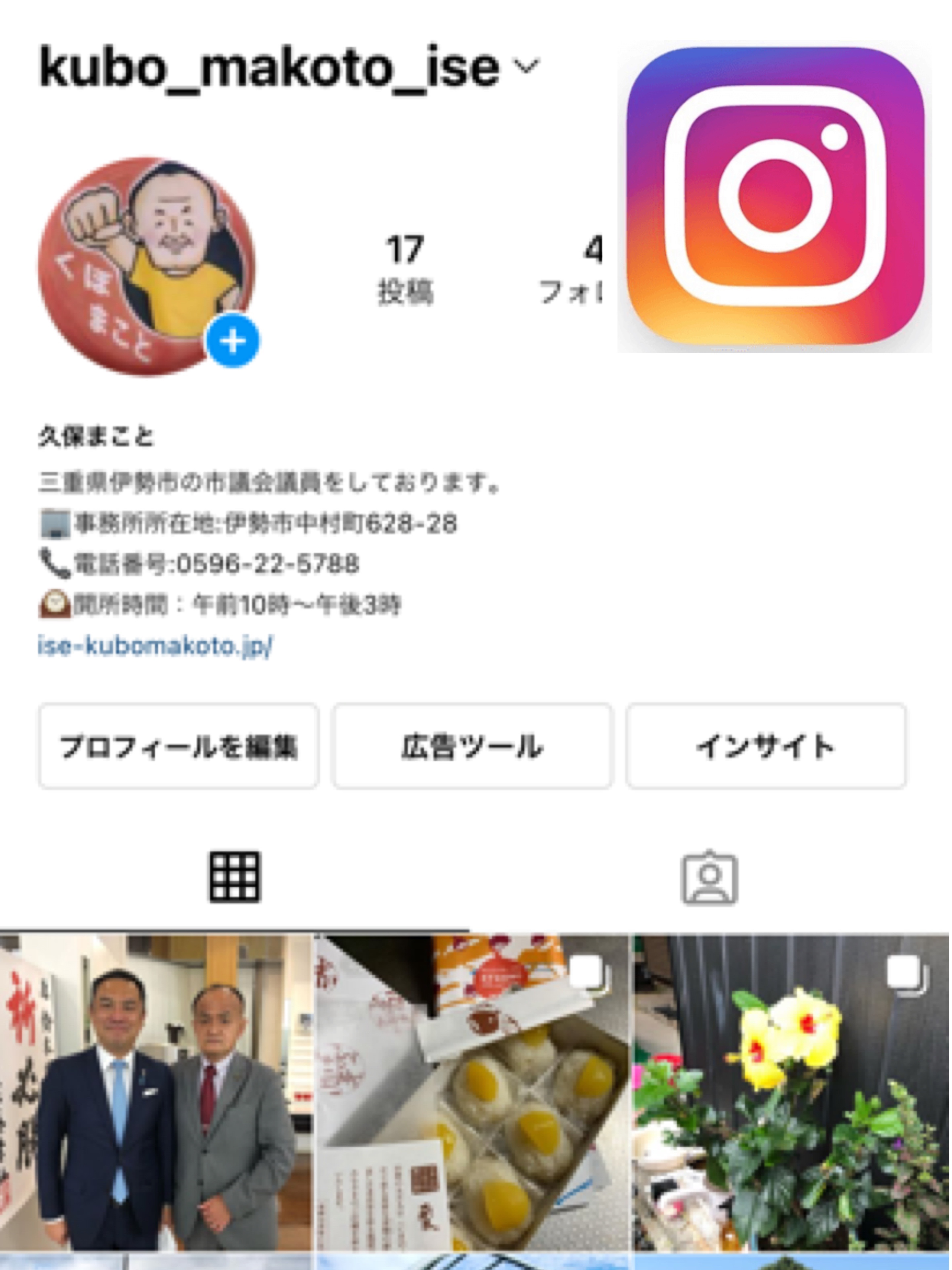952x1270 pixels.
Task: Open the post of two men in suits
Action: (156, 1091)
